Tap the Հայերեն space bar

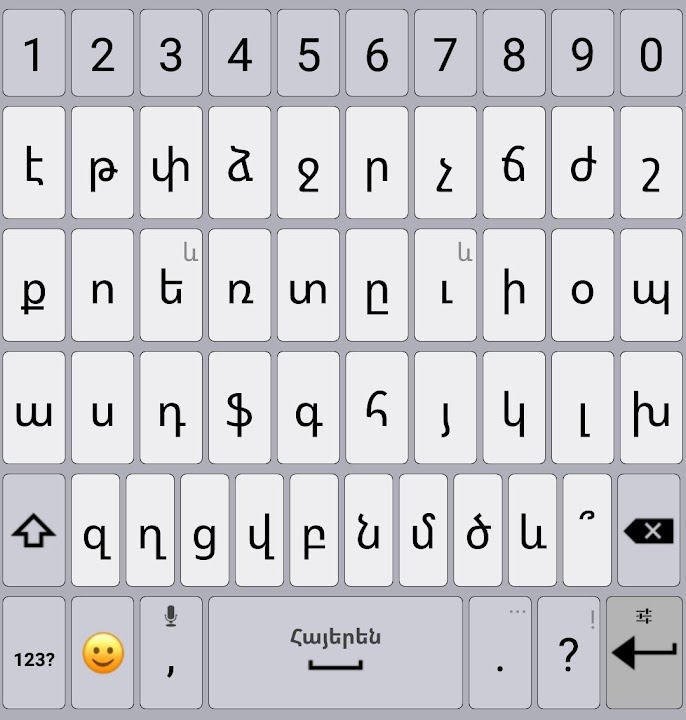335,654
